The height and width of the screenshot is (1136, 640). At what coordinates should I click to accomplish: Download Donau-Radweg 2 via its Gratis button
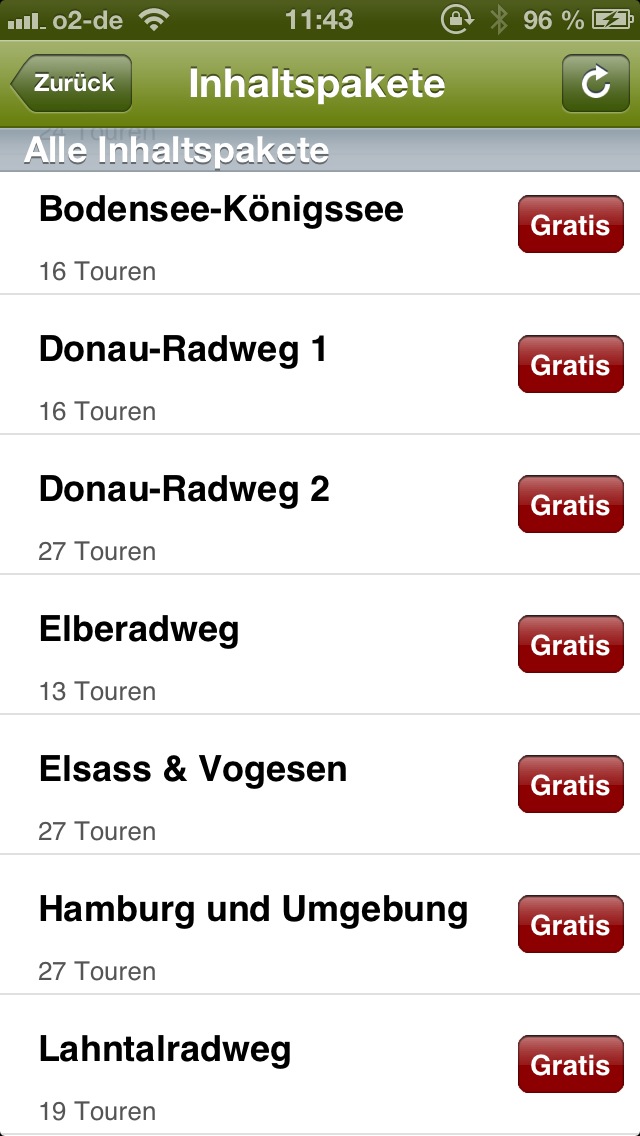pos(570,505)
